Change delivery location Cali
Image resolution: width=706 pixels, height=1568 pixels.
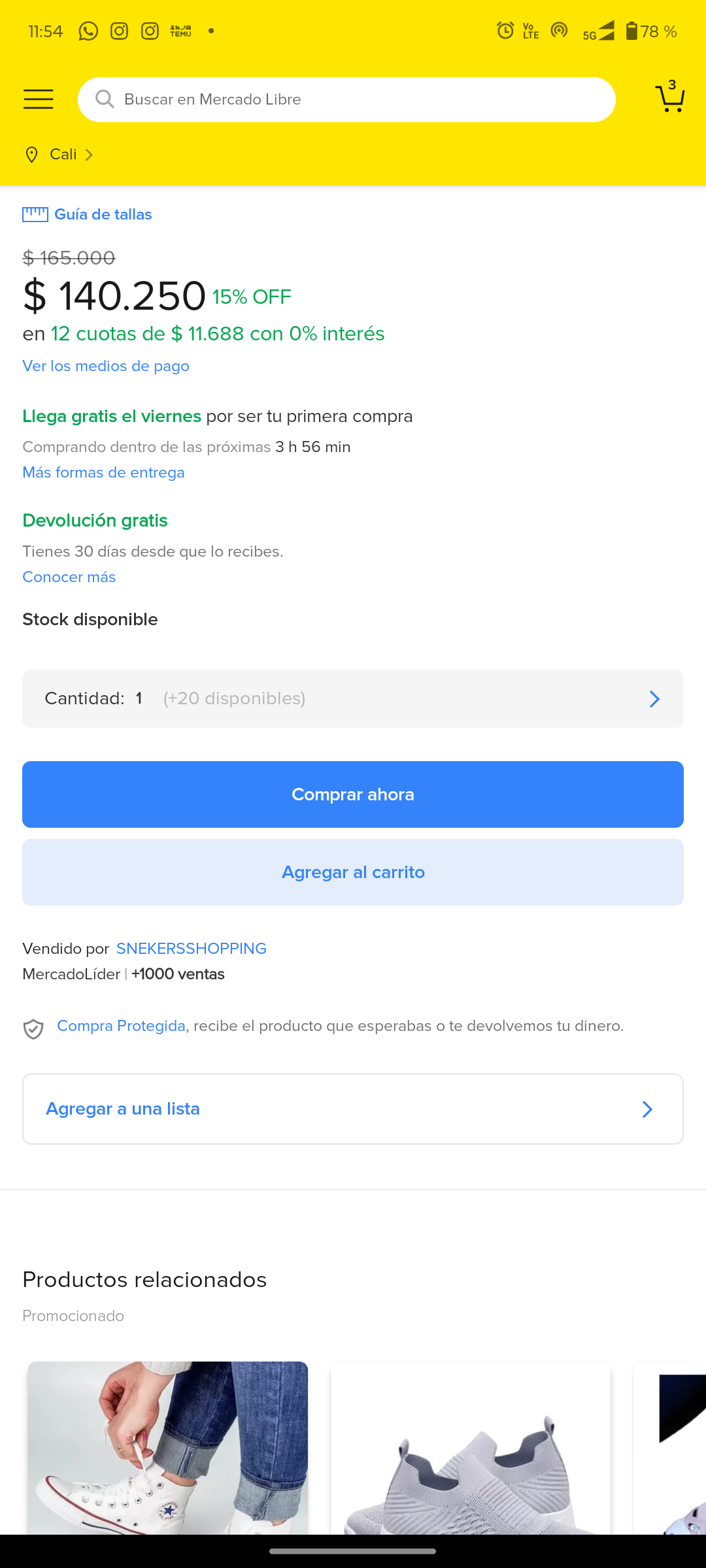pos(63,154)
